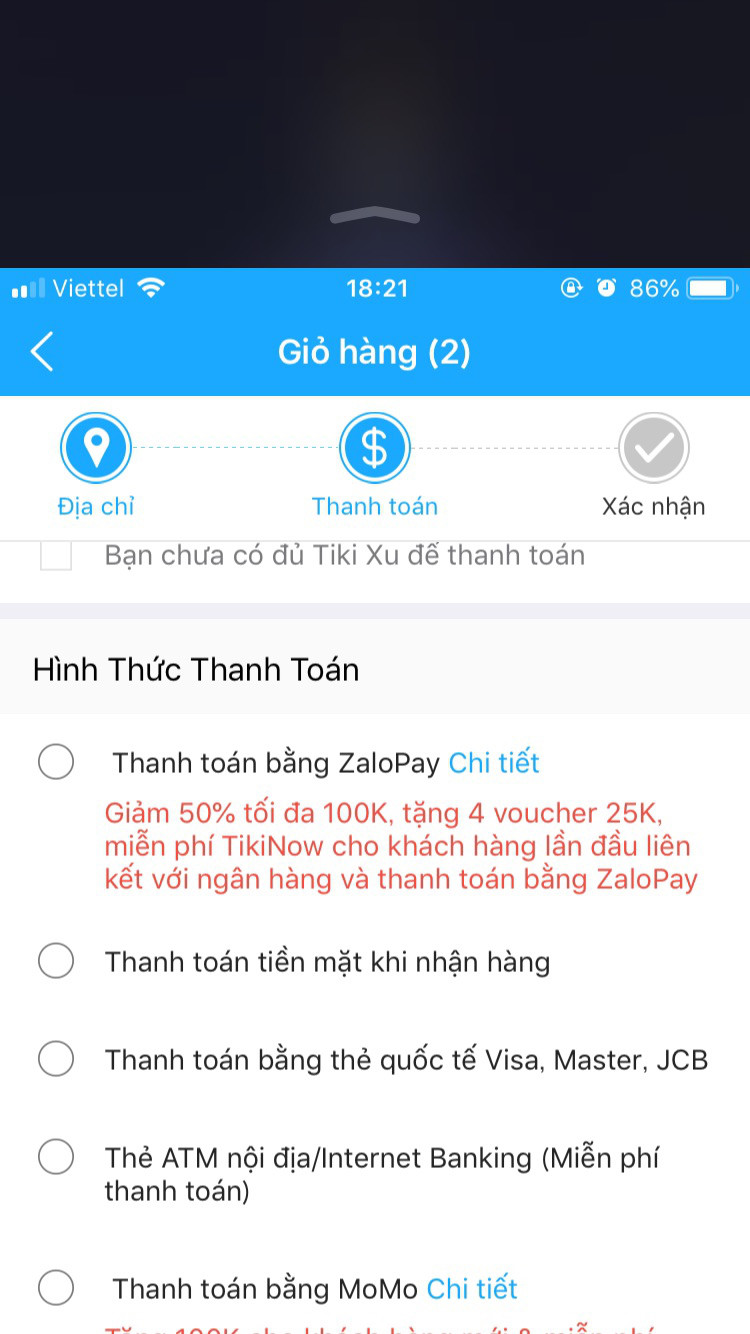View MoMo Chi tiết link
This screenshot has width=750, height=1334.
[472, 1288]
